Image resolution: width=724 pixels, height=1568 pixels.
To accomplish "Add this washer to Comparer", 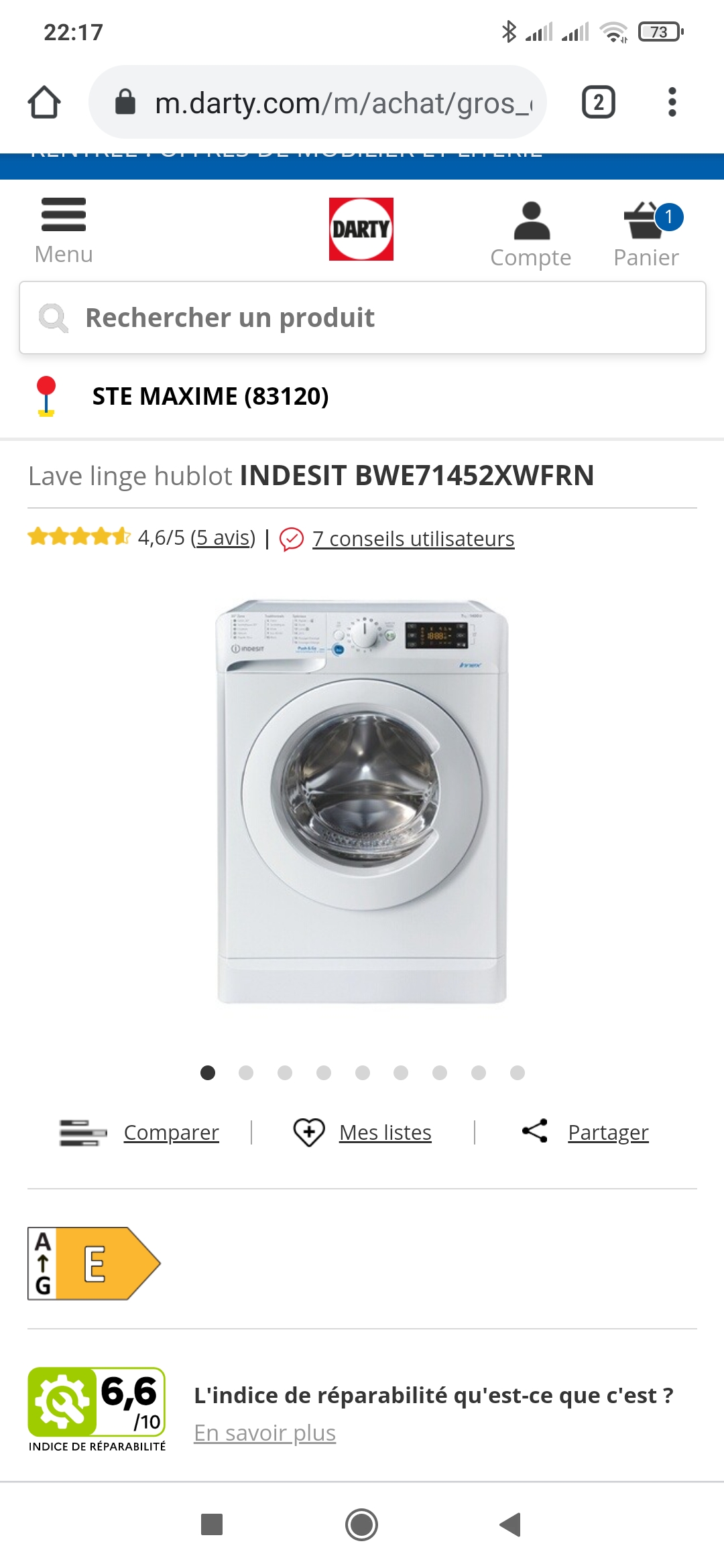I will 171,1132.
